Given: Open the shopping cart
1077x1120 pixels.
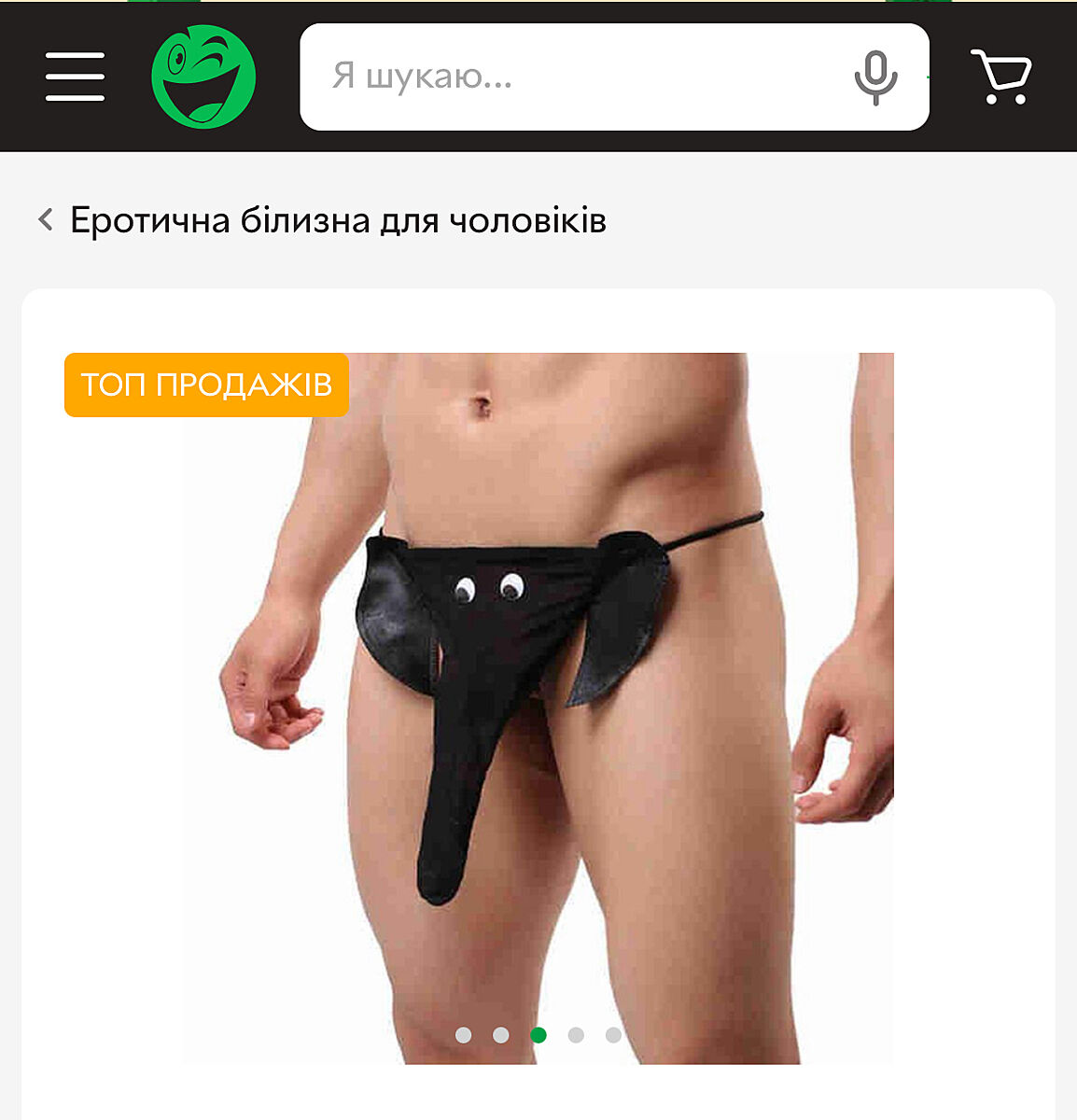Looking at the screenshot, I should pos(1001,77).
